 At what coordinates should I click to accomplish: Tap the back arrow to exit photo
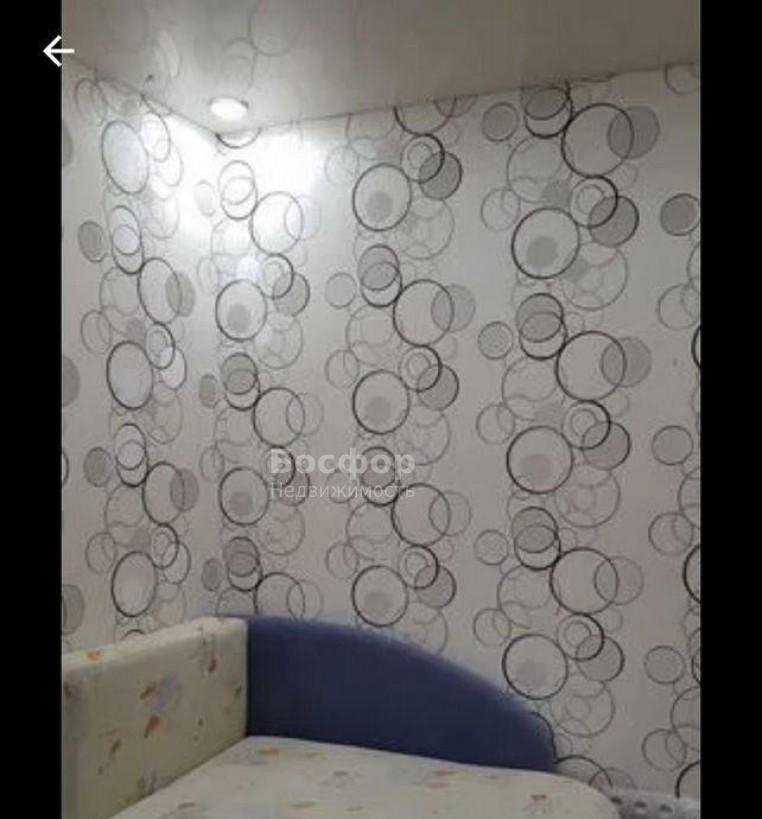coord(58,51)
